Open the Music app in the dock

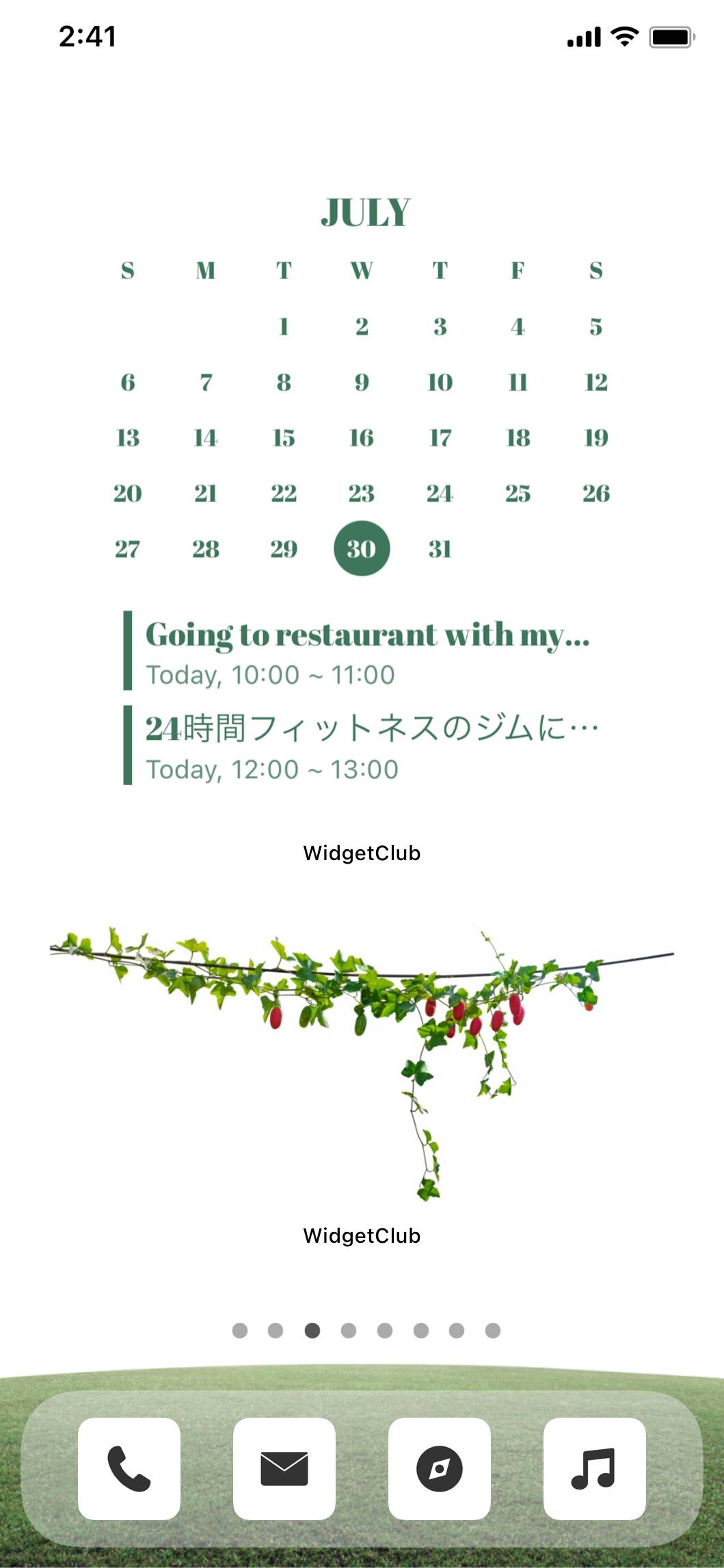pos(594,1468)
